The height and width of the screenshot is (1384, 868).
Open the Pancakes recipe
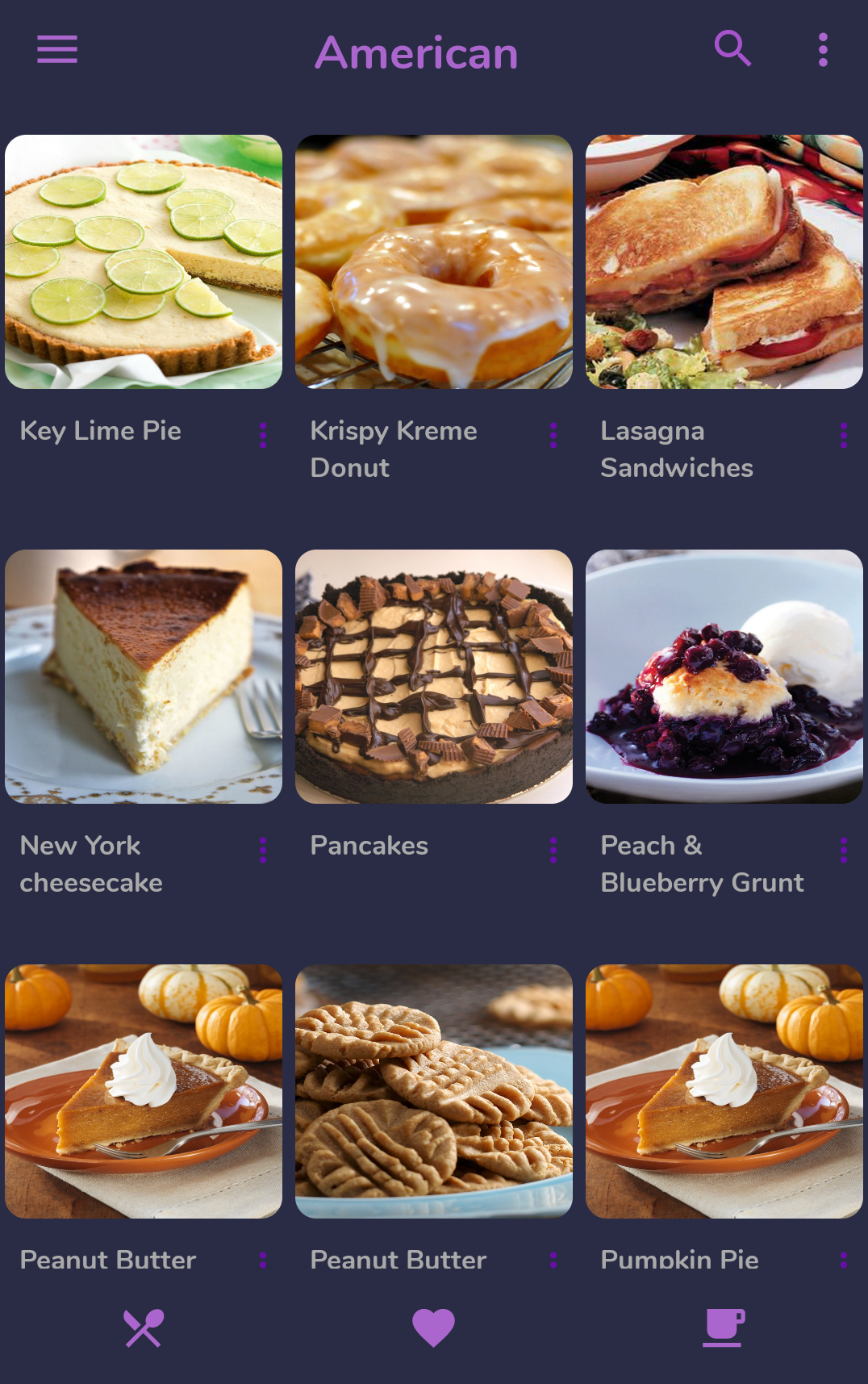[x=434, y=676]
